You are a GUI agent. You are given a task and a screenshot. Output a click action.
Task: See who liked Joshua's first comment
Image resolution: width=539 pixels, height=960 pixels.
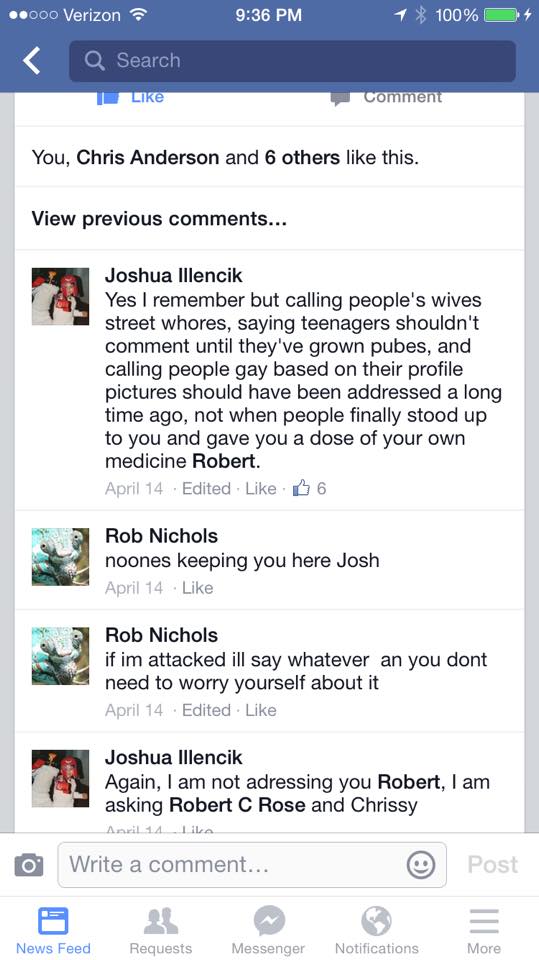(x=310, y=489)
